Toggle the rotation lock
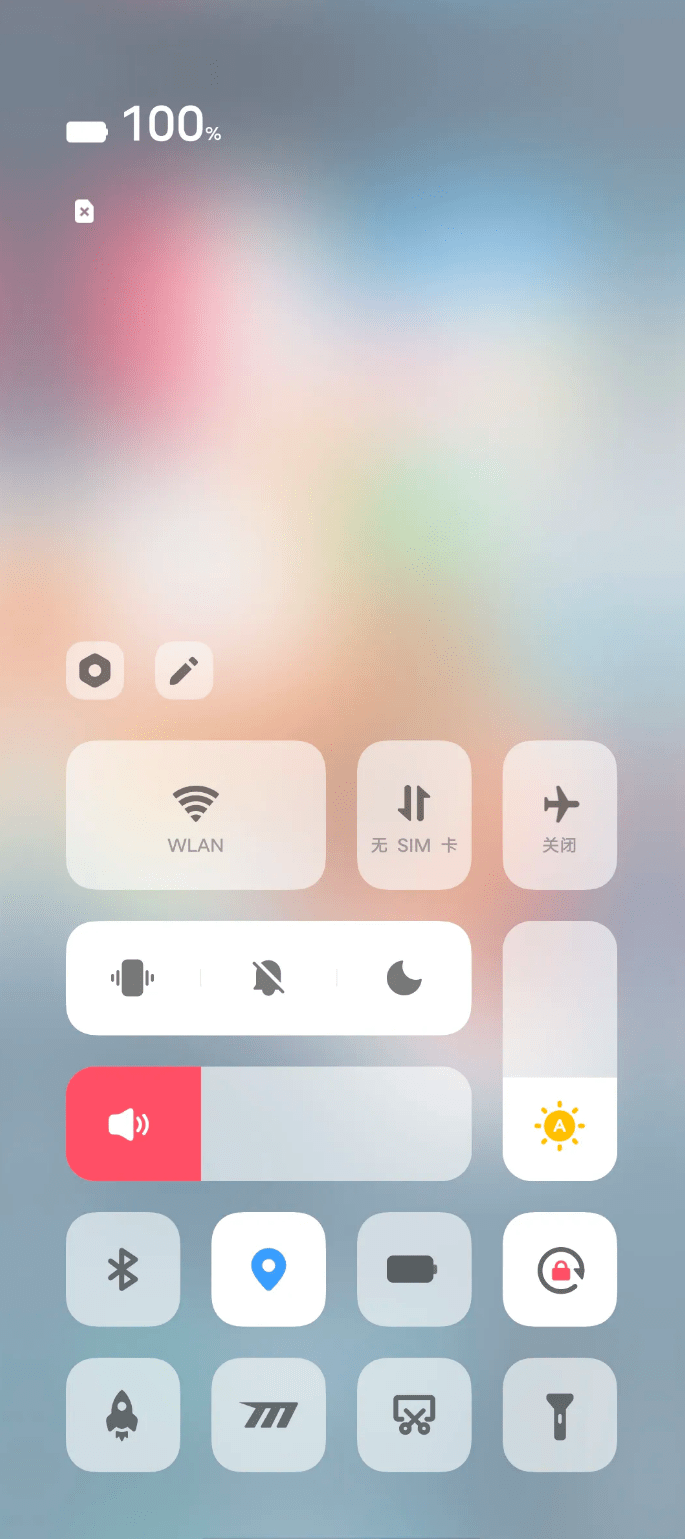This screenshot has width=685, height=1539. click(x=560, y=1269)
